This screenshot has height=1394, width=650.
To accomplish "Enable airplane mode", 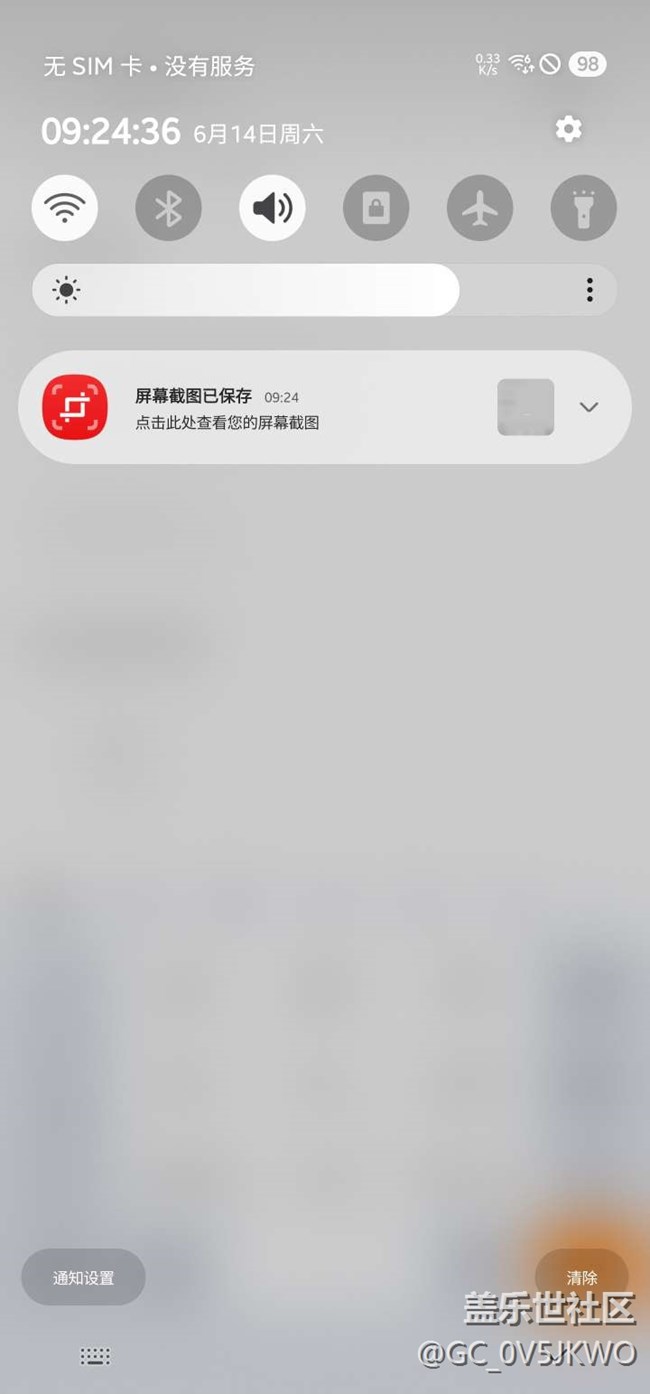I will click(480, 208).
